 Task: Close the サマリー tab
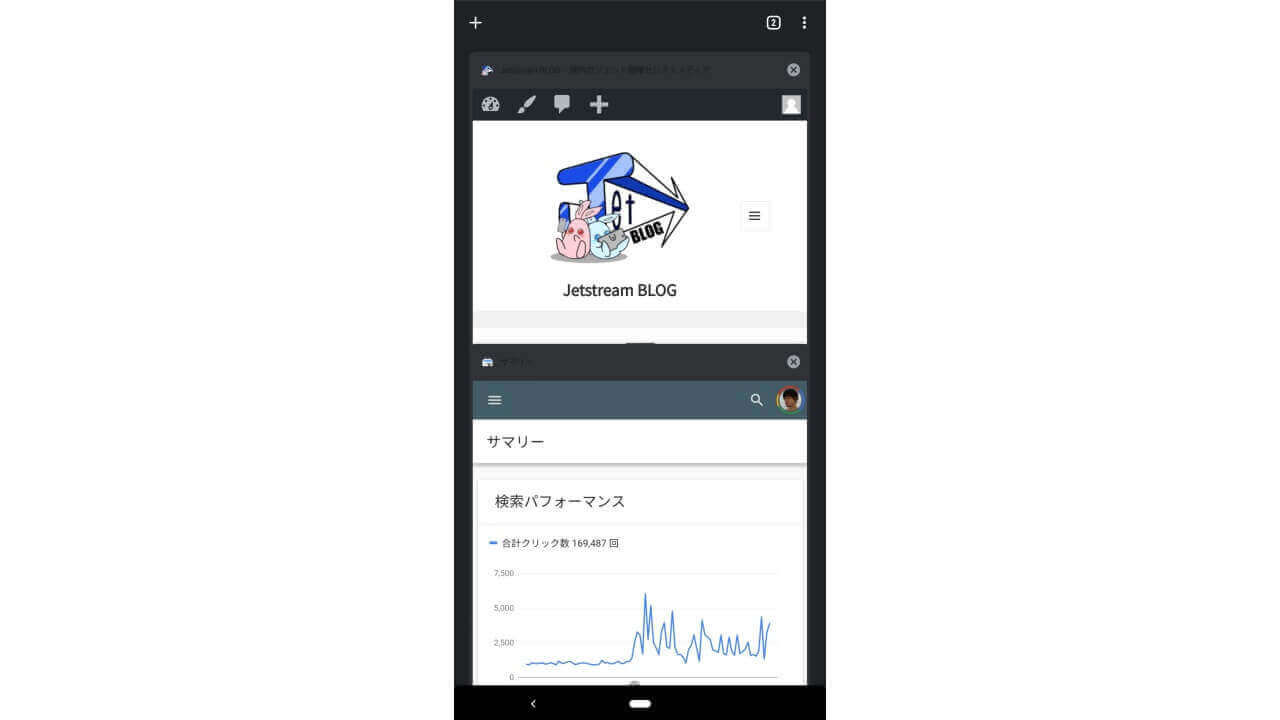coord(793,362)
